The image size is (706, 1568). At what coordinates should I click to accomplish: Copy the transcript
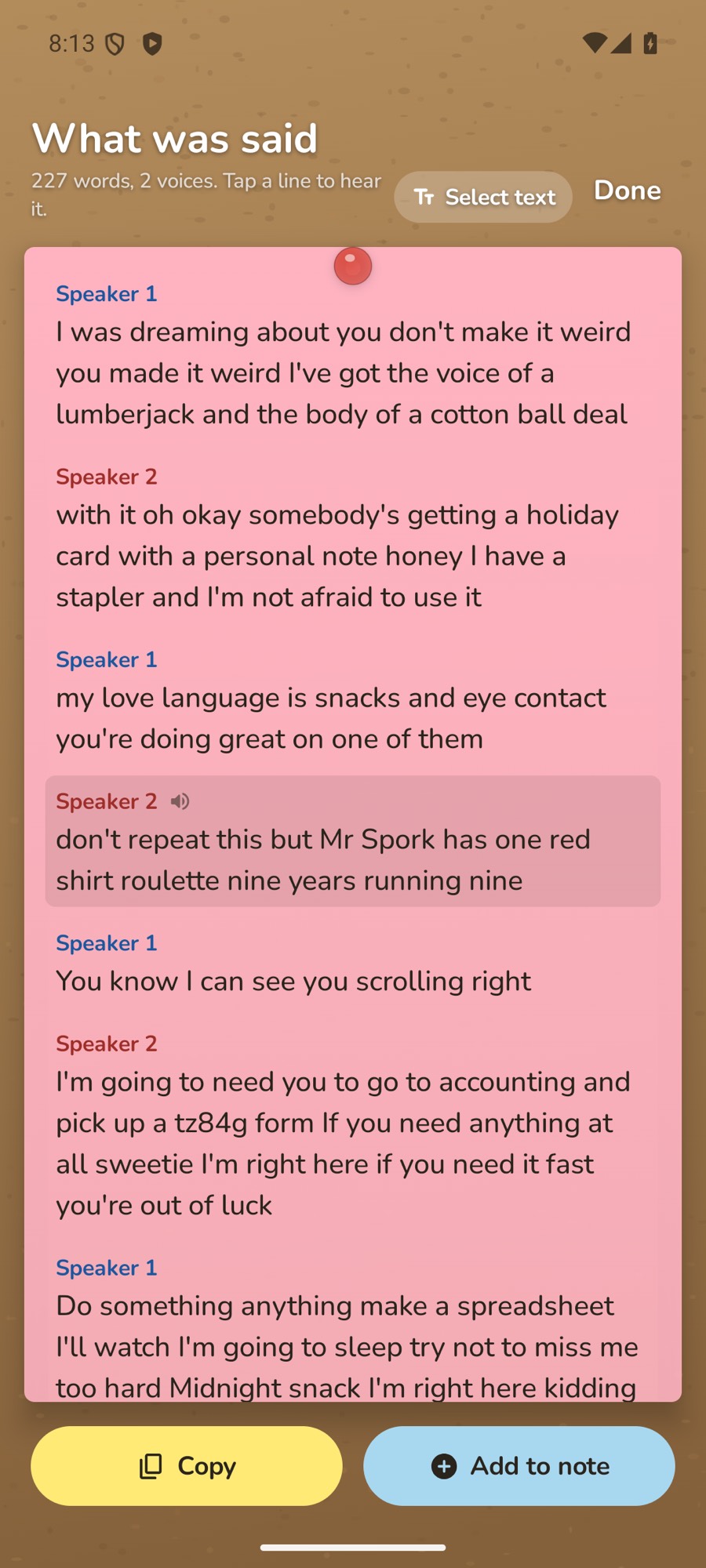point(187,1465)
